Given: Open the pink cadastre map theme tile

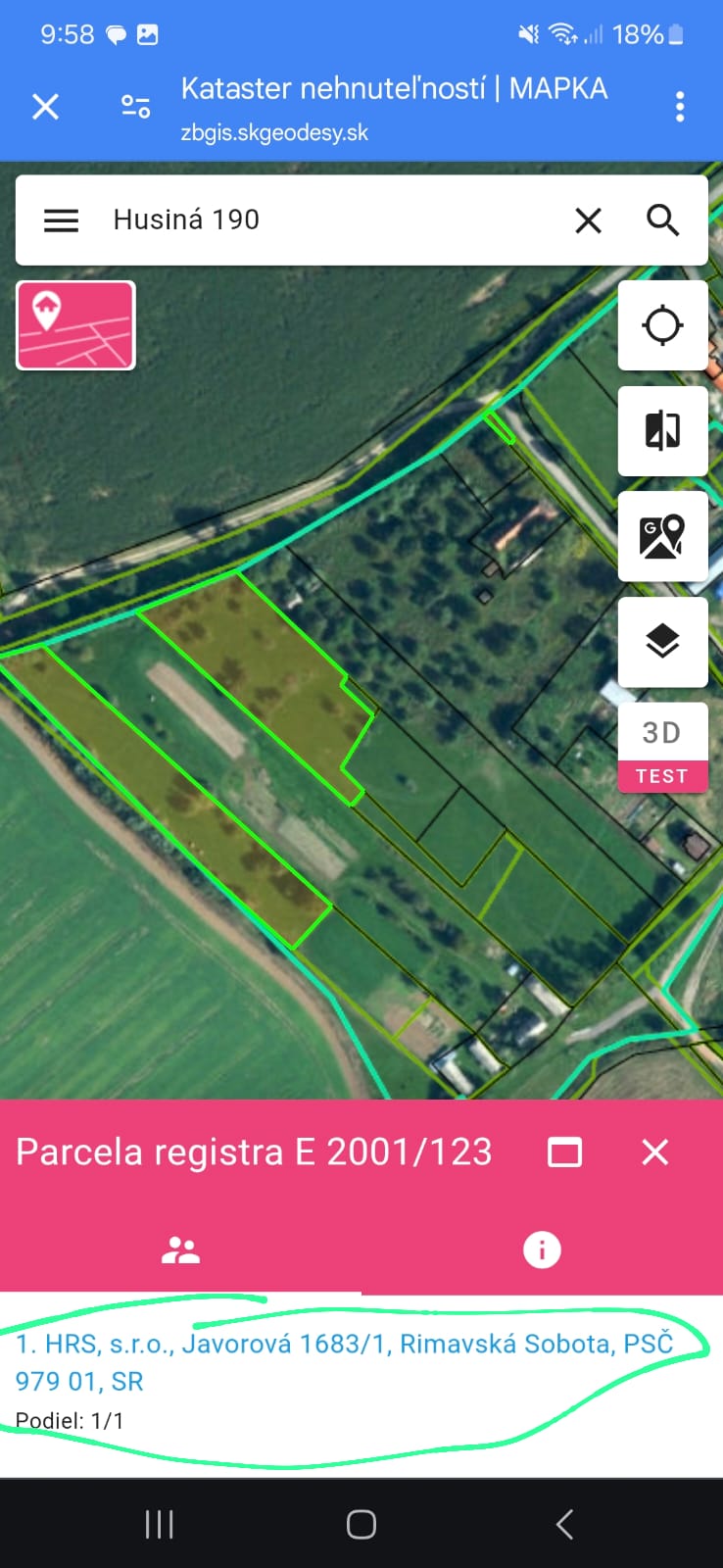Looking at the screenshot, I should [x=75, y=325].
